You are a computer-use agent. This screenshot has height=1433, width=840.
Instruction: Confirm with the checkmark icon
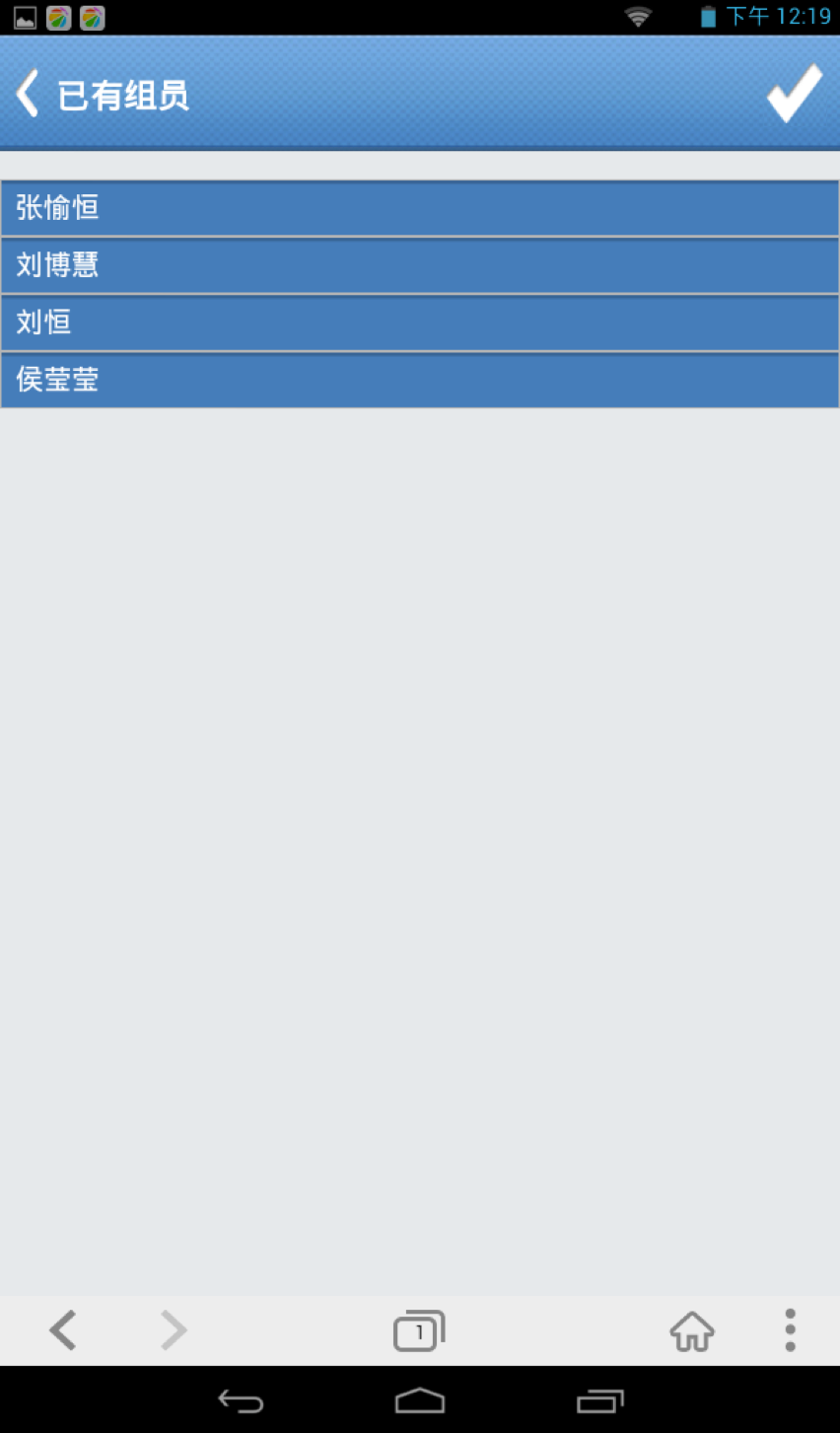point(795,94)
